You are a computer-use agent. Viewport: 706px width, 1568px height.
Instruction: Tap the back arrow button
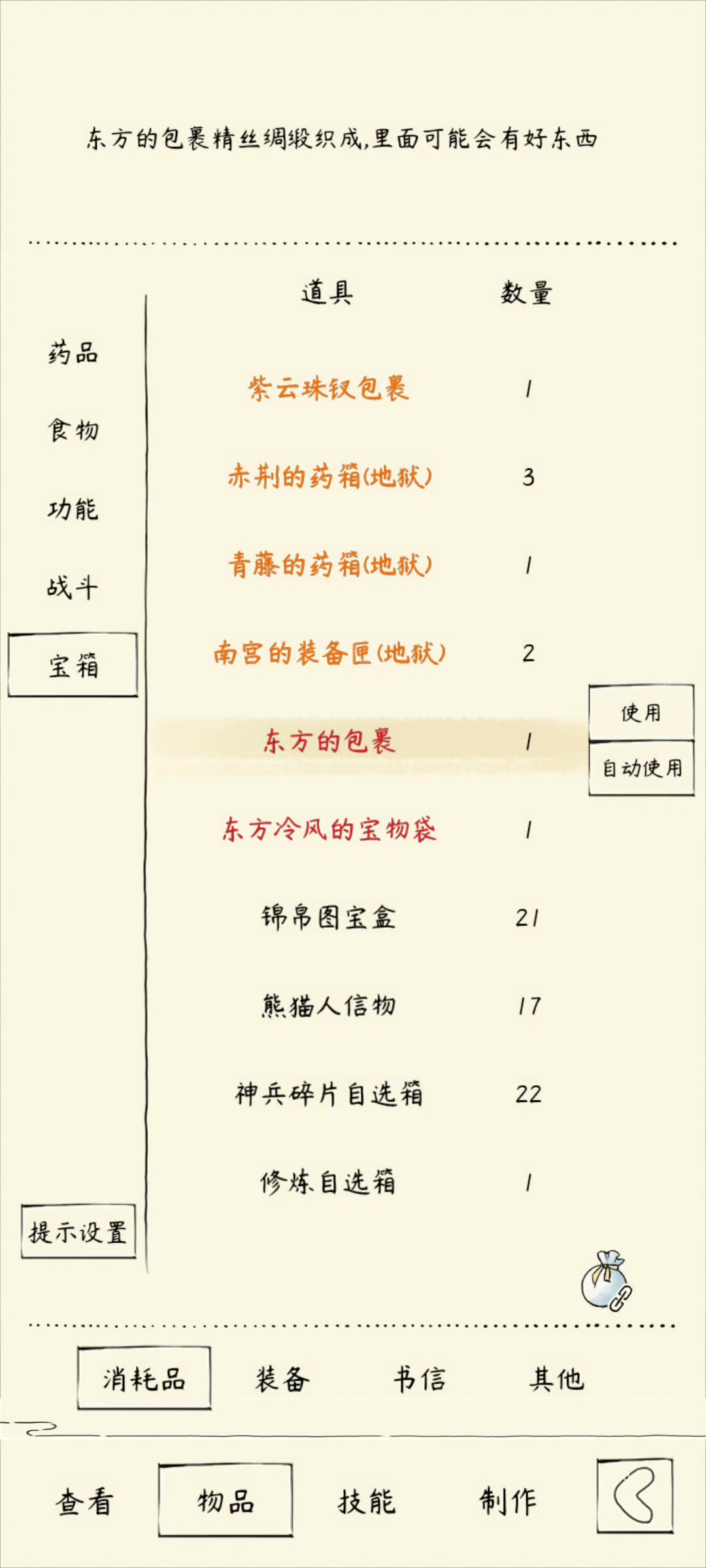pos(634,1496)
